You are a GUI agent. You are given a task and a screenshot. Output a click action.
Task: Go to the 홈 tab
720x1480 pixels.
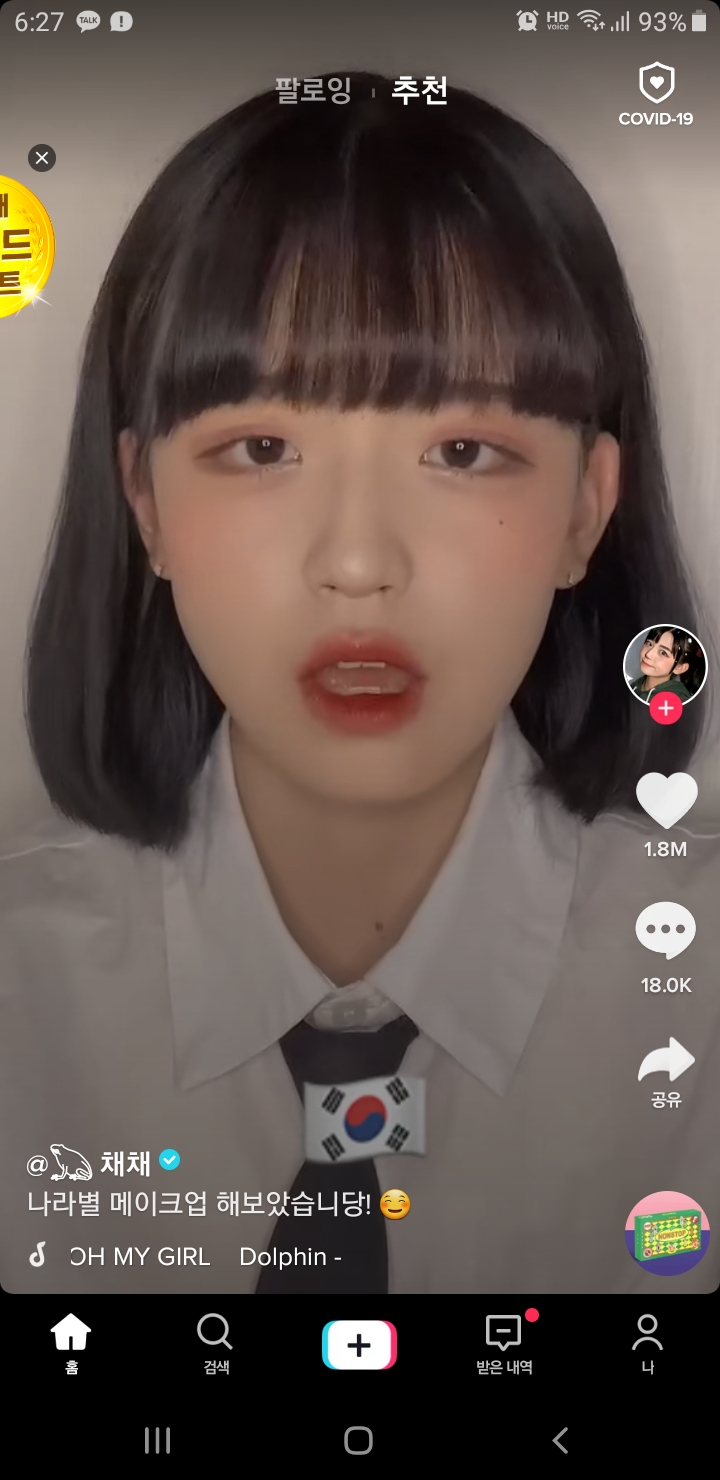click(x=71, y=1343)
